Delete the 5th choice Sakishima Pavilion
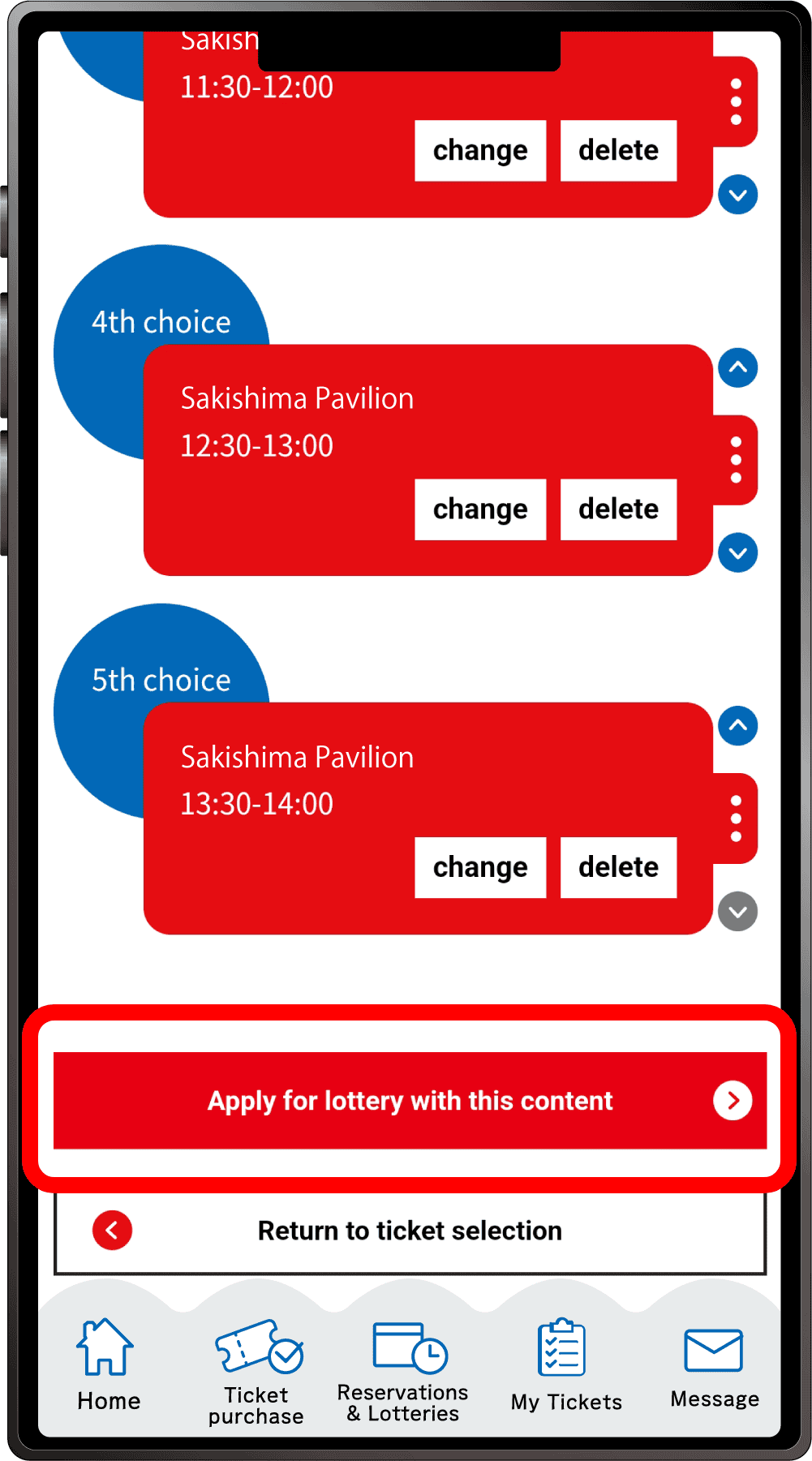The image size is (812, 1461). (618, 868)
